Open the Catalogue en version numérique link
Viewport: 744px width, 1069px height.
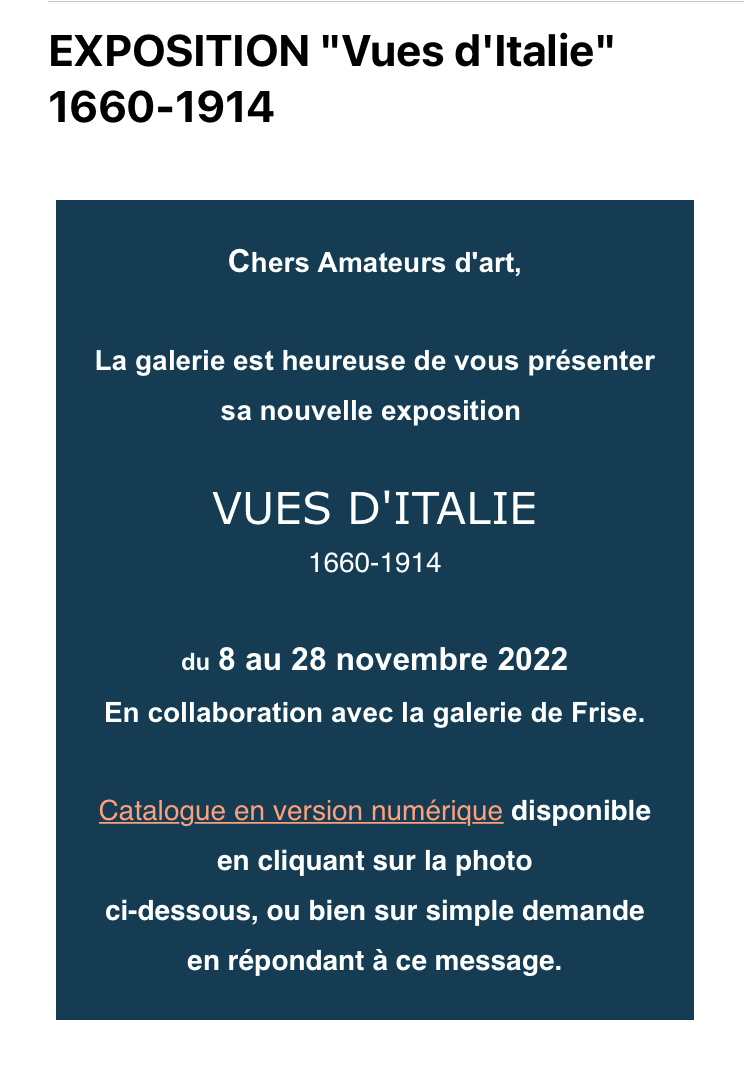[300, 810]
